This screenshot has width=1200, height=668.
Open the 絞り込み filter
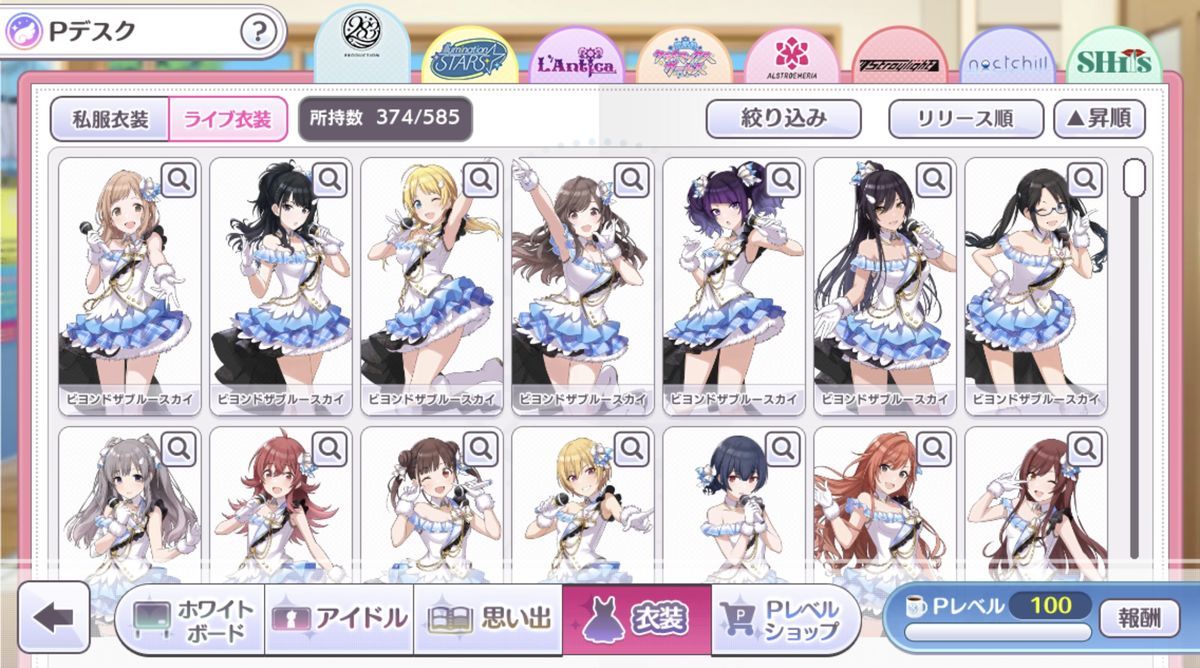(783, 118)
